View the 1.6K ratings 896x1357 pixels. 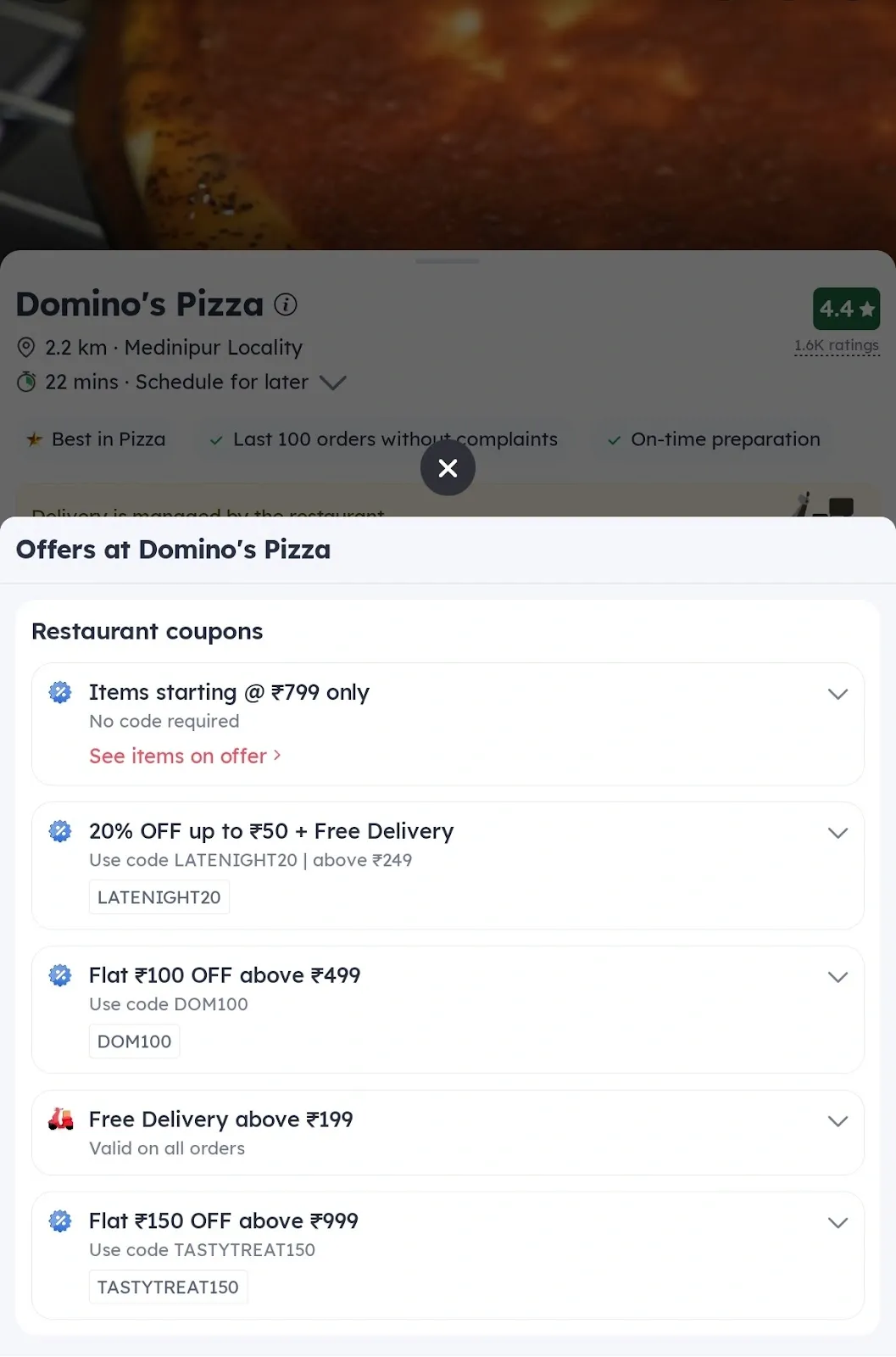point(837,345)
